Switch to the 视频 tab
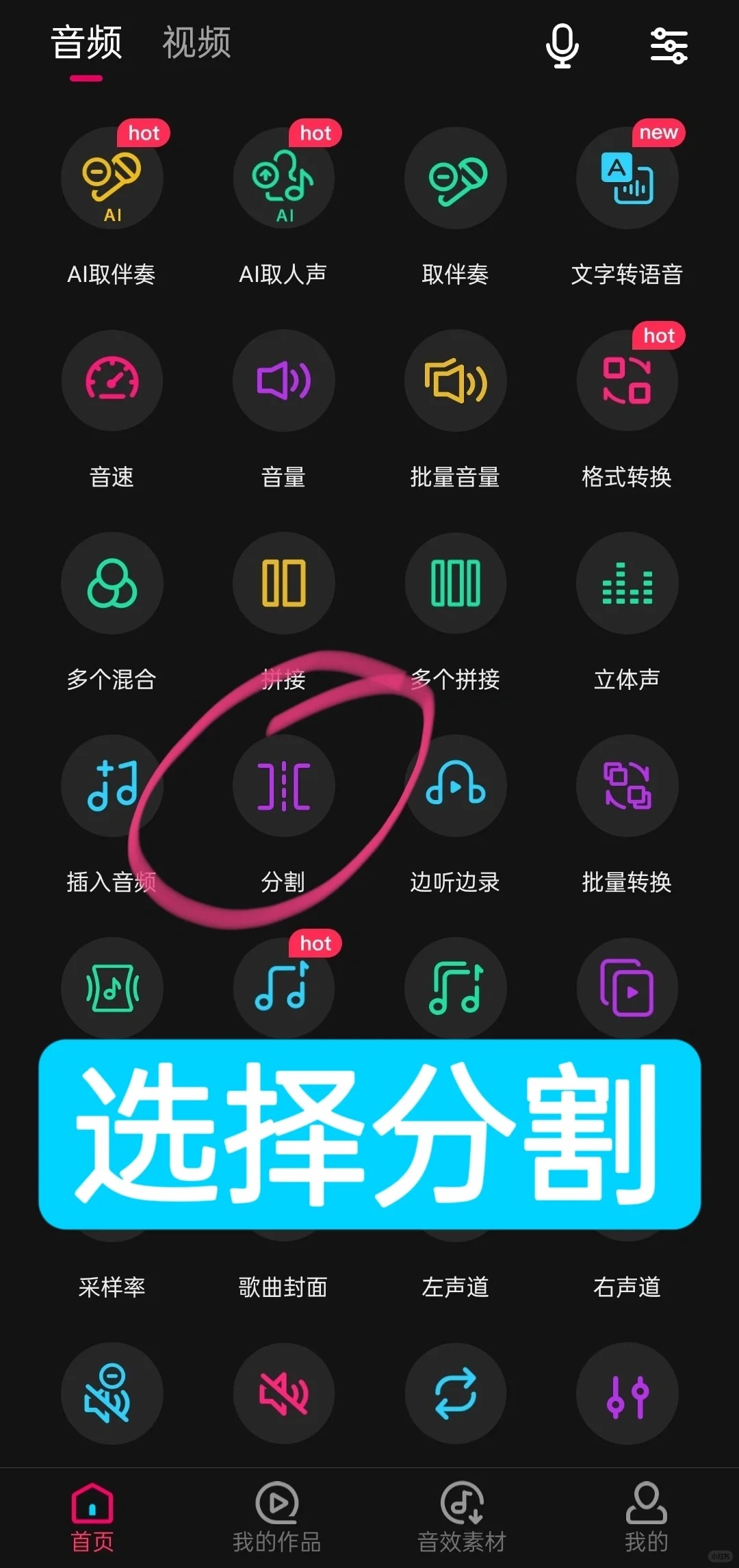 click(x=196, y=42)
